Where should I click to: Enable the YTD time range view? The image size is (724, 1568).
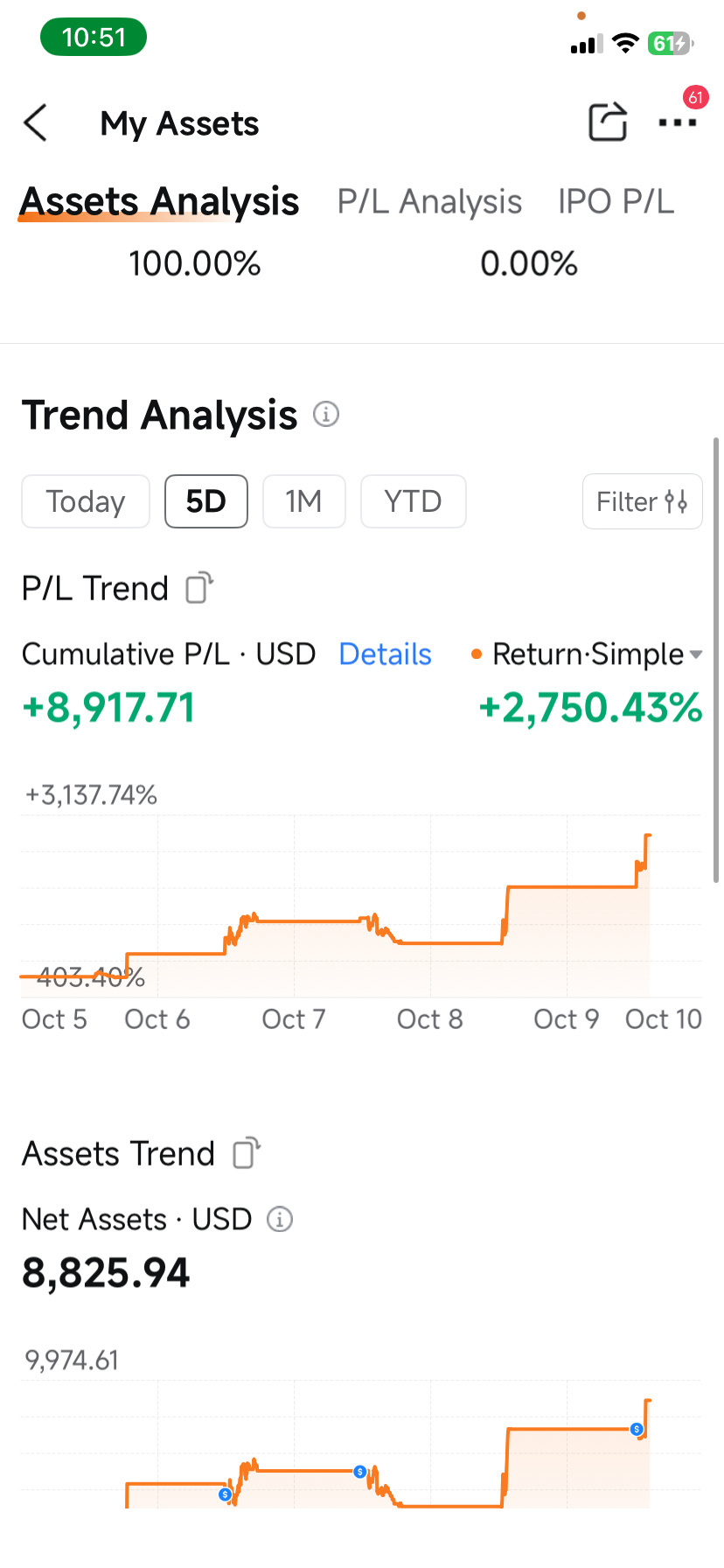[x=413, y=501]
